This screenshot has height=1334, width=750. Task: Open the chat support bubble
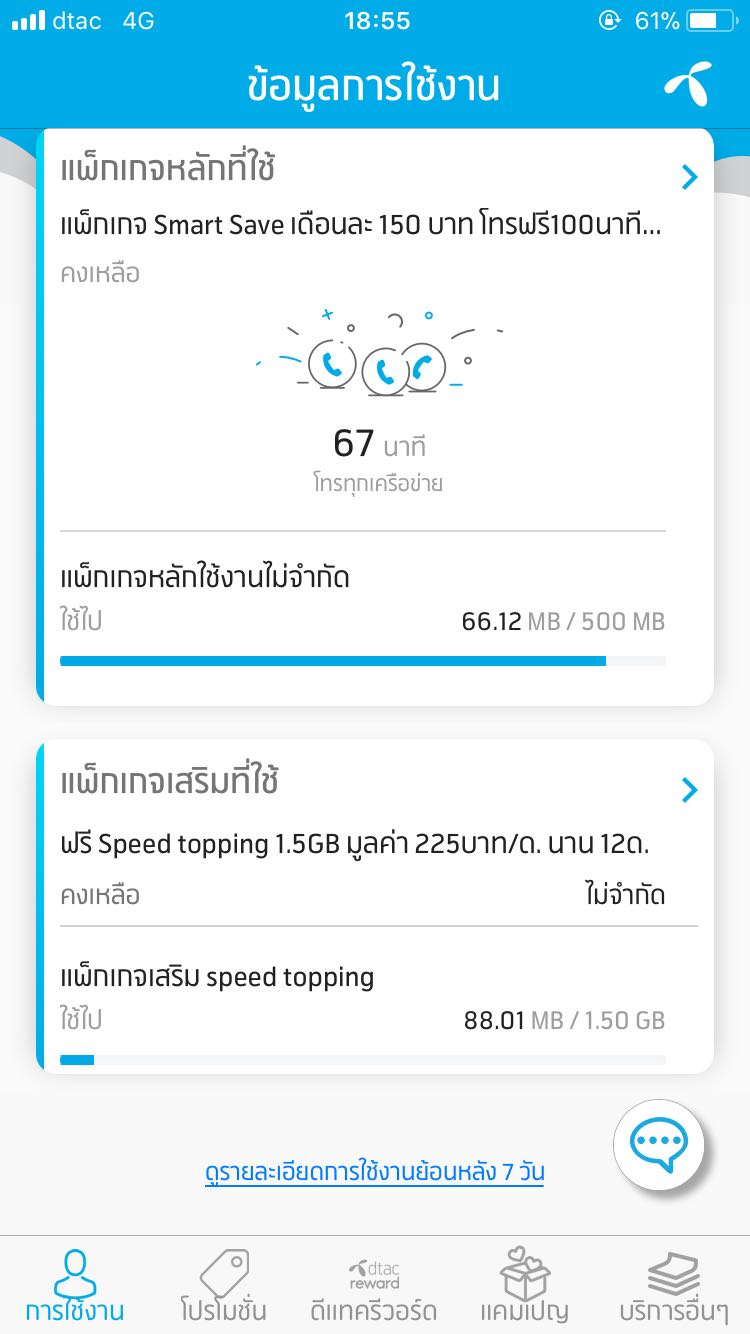tap(658, 1145)
